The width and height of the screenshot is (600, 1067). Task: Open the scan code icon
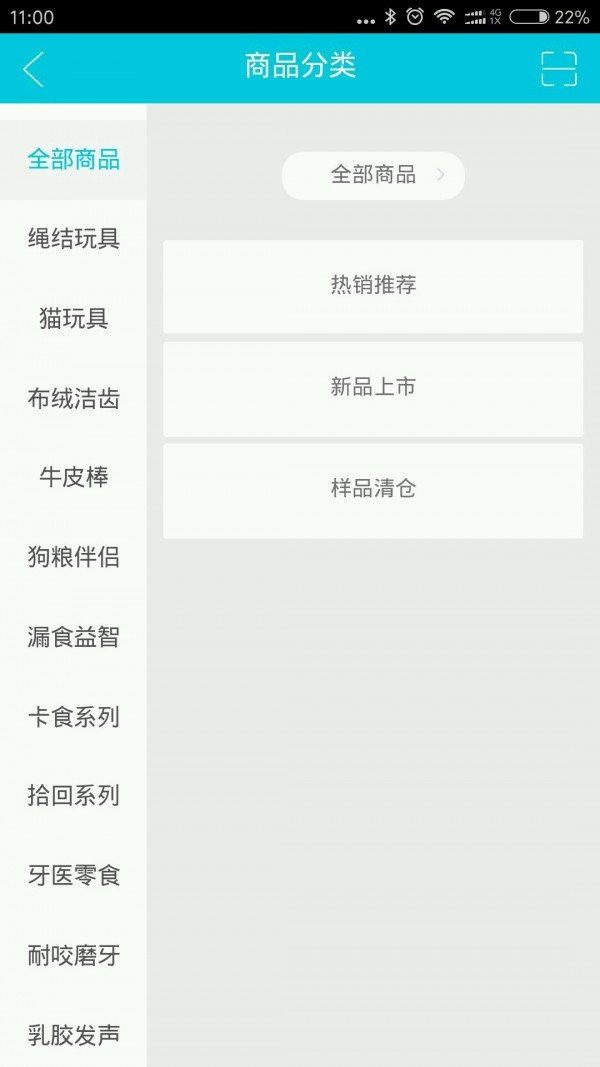pos(559,68)
